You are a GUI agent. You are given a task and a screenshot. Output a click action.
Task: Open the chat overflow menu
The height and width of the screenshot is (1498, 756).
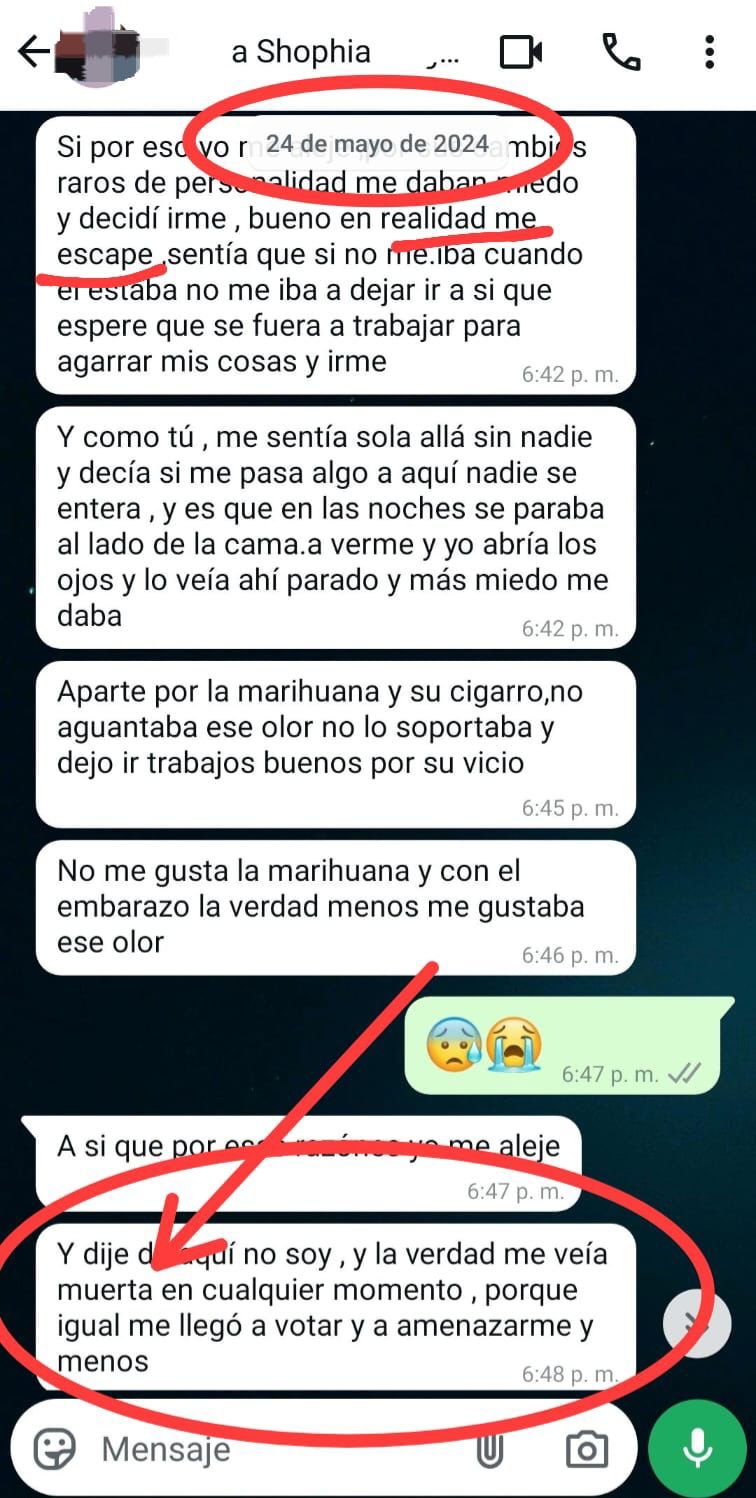point(709,52)
